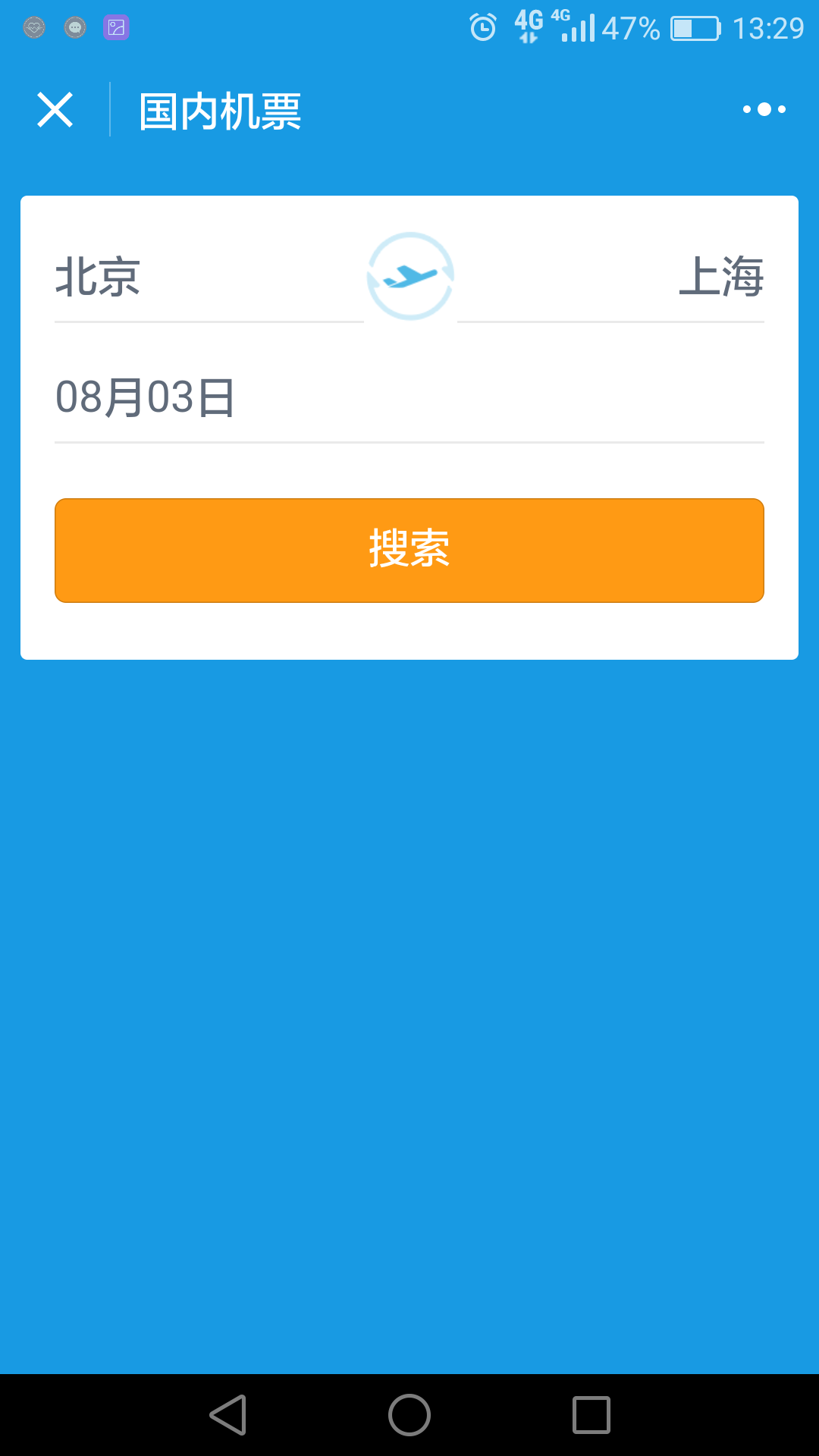This screenshot has width=819, height=1456.
Task: Change departure city 北京
Action: (x=209, y=276)
